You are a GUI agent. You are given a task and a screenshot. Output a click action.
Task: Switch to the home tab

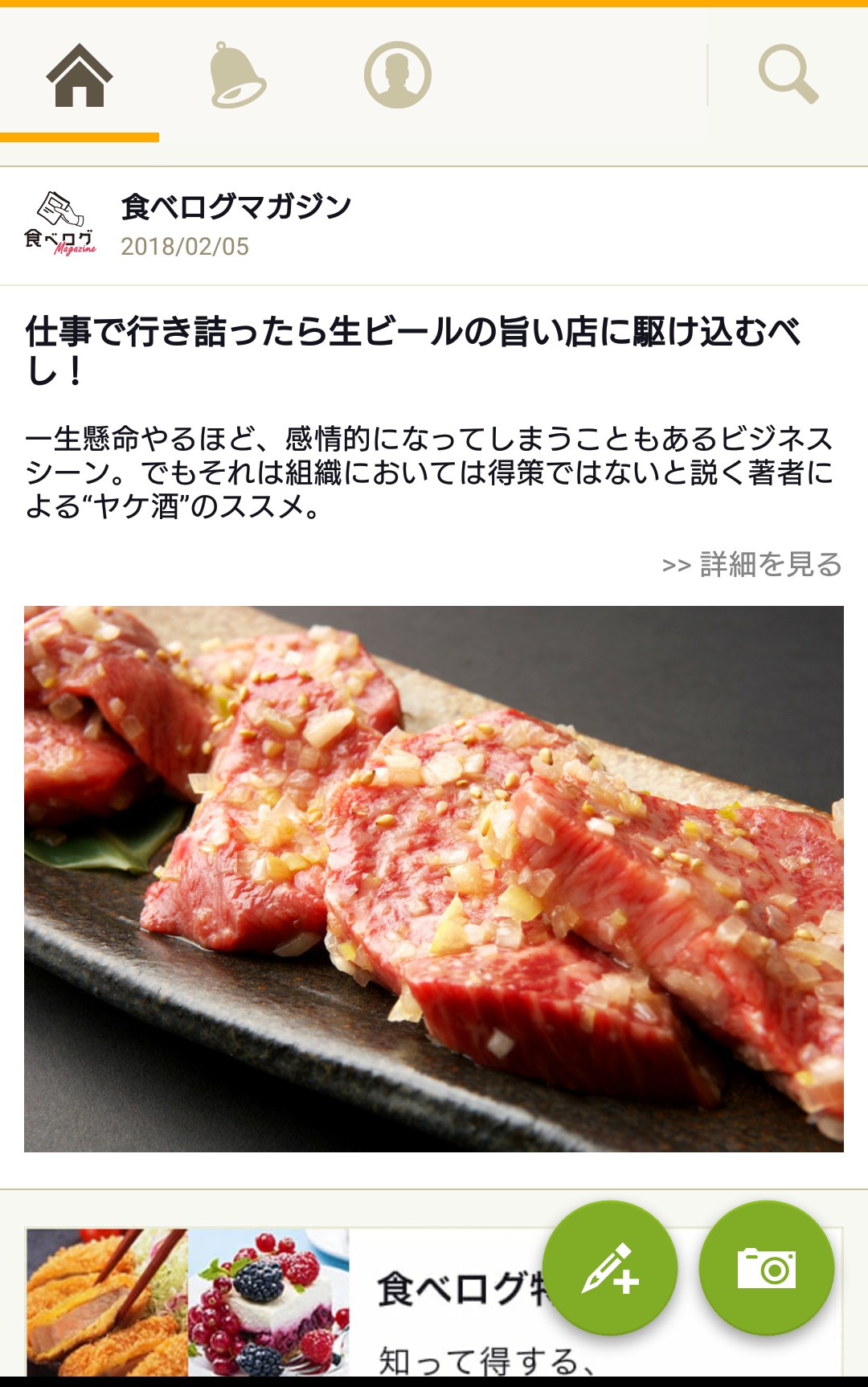[x=79, y=76]
